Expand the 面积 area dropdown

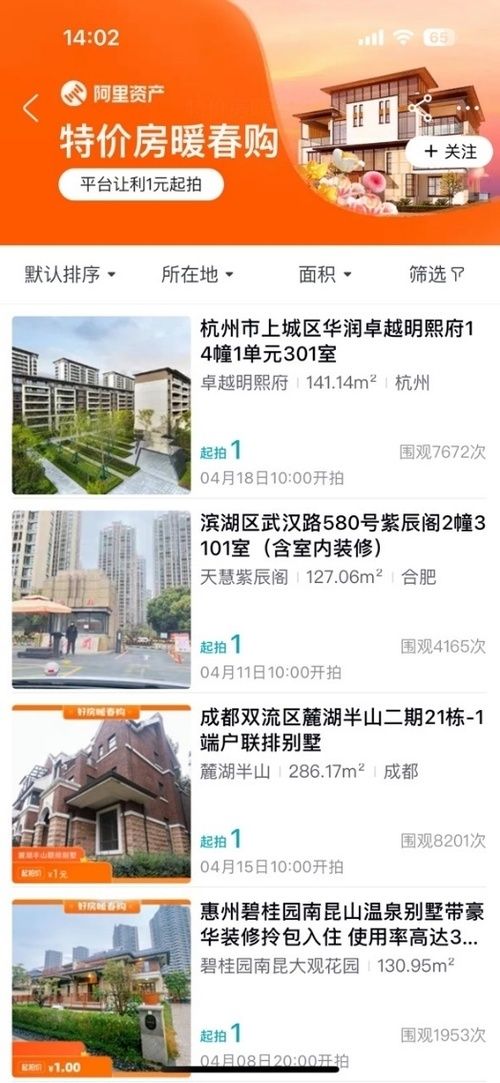point(325,275)
